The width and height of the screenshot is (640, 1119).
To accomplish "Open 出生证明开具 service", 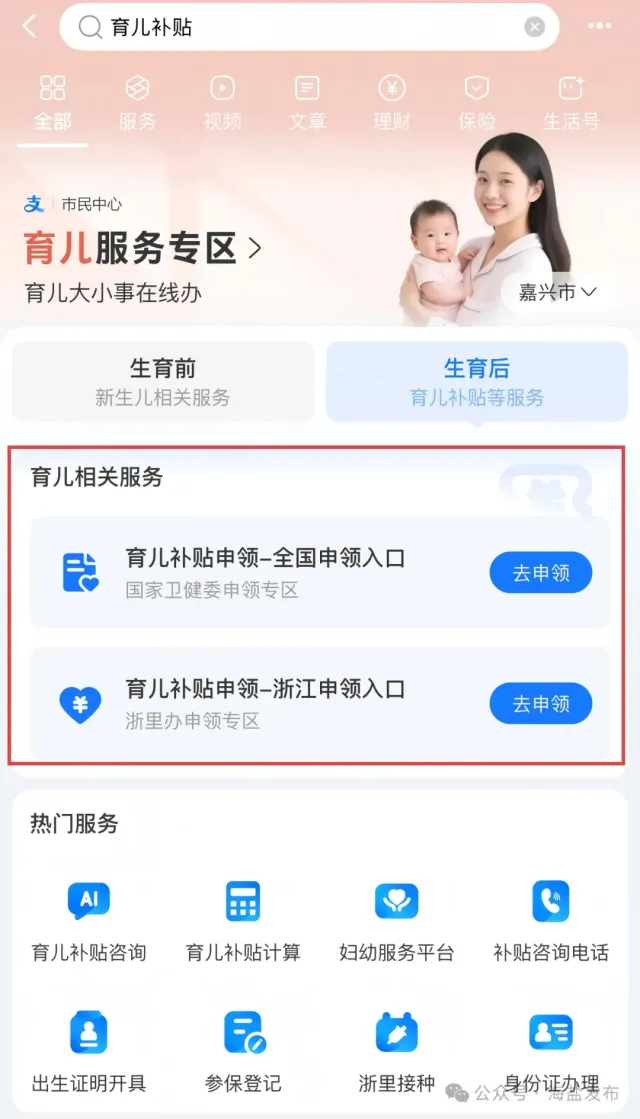I will (x=89, y=1050).
